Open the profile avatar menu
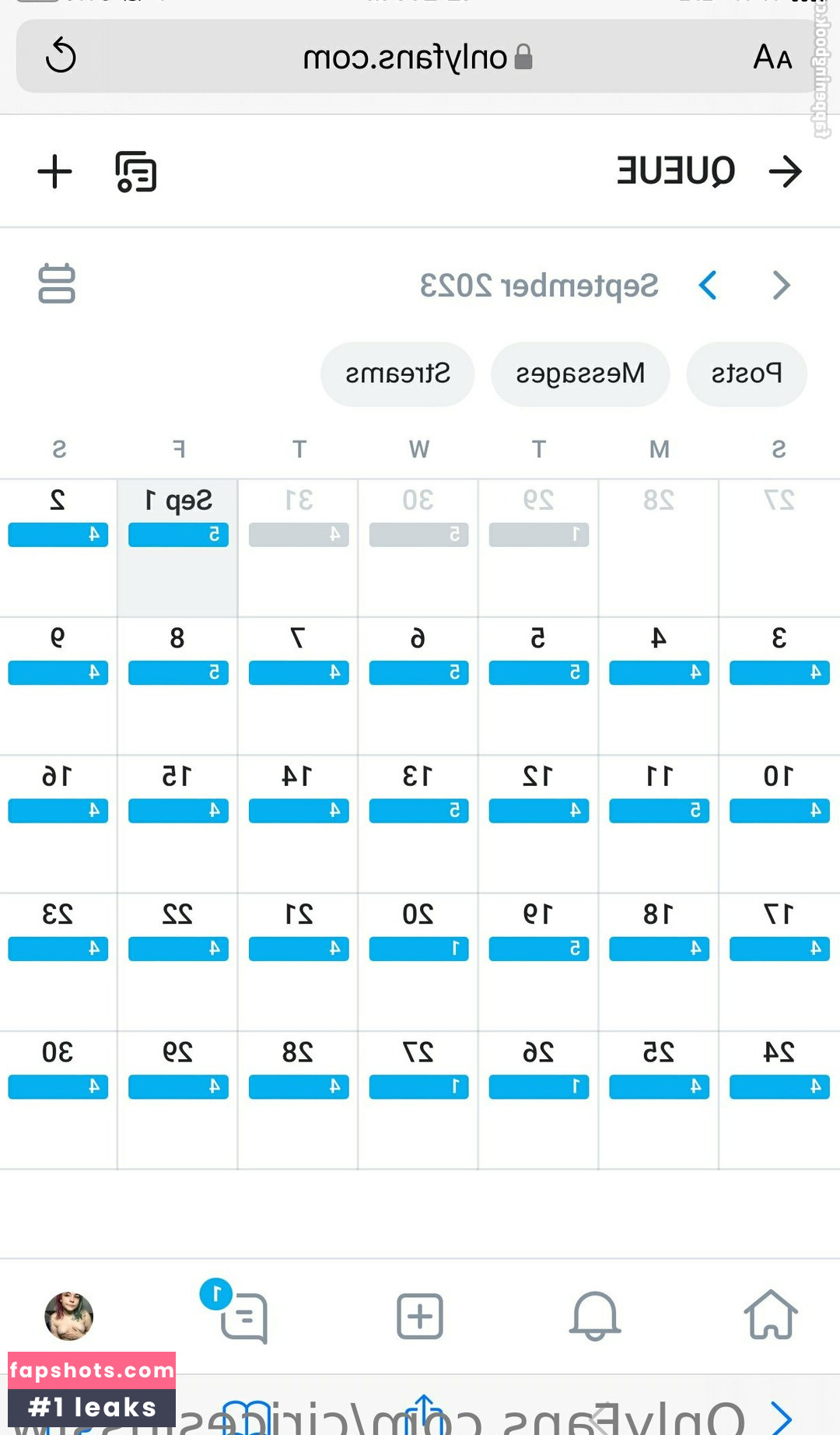Screen dimensions: 840x1435 point(69,1316)
